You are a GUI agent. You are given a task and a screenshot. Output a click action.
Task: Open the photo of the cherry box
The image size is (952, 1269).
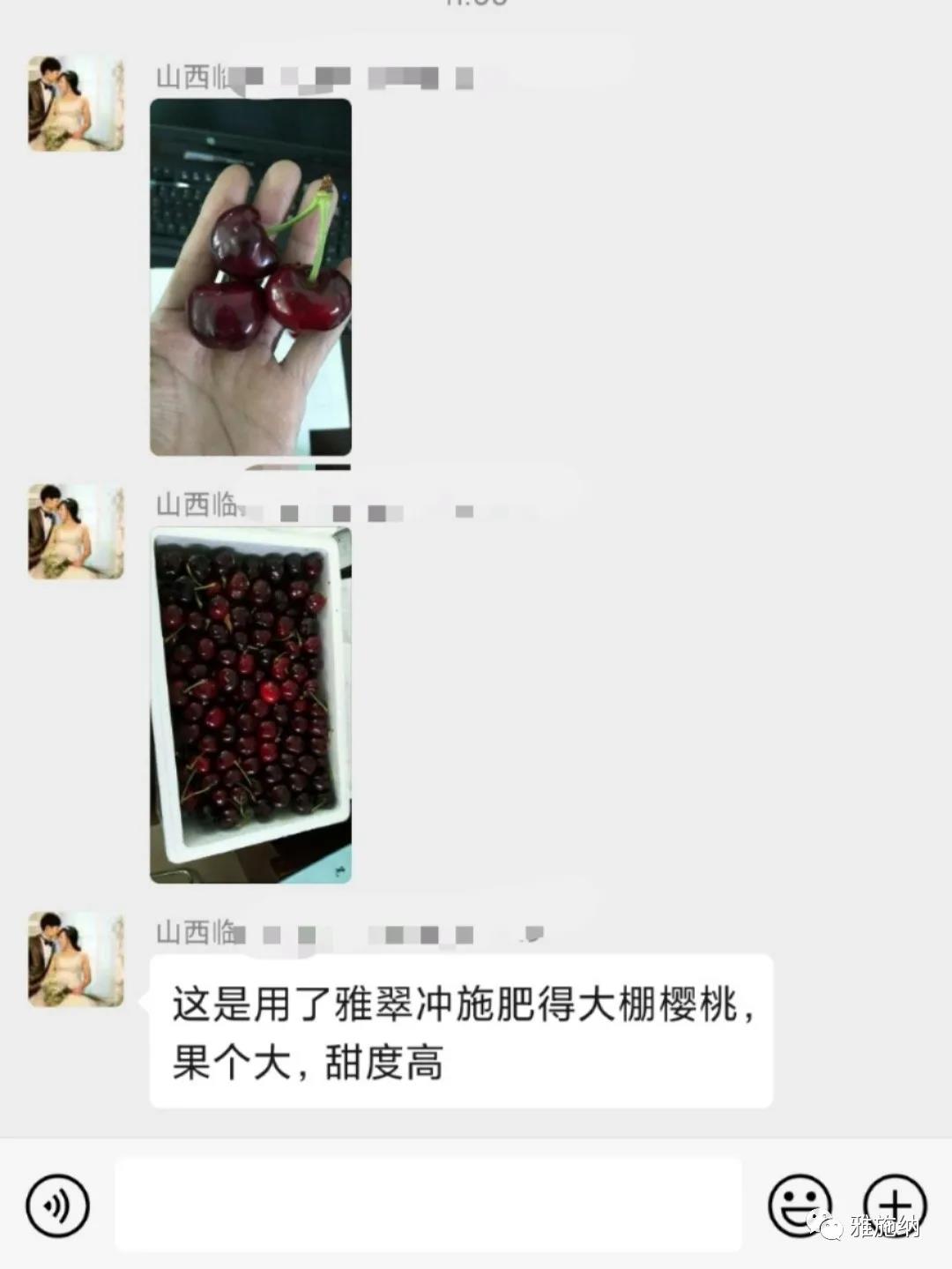tap(250, 705)
